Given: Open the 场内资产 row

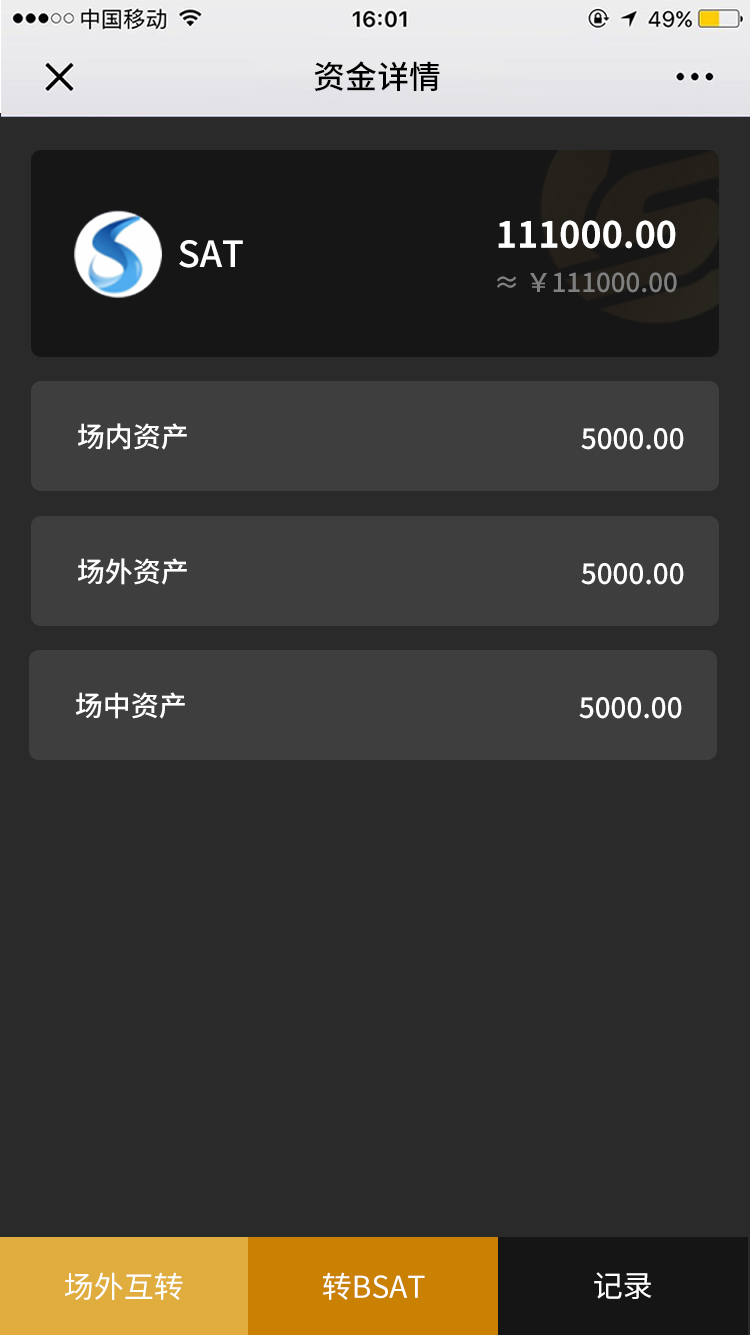Looking at the screenshot, I should click(x=375, y=436).
